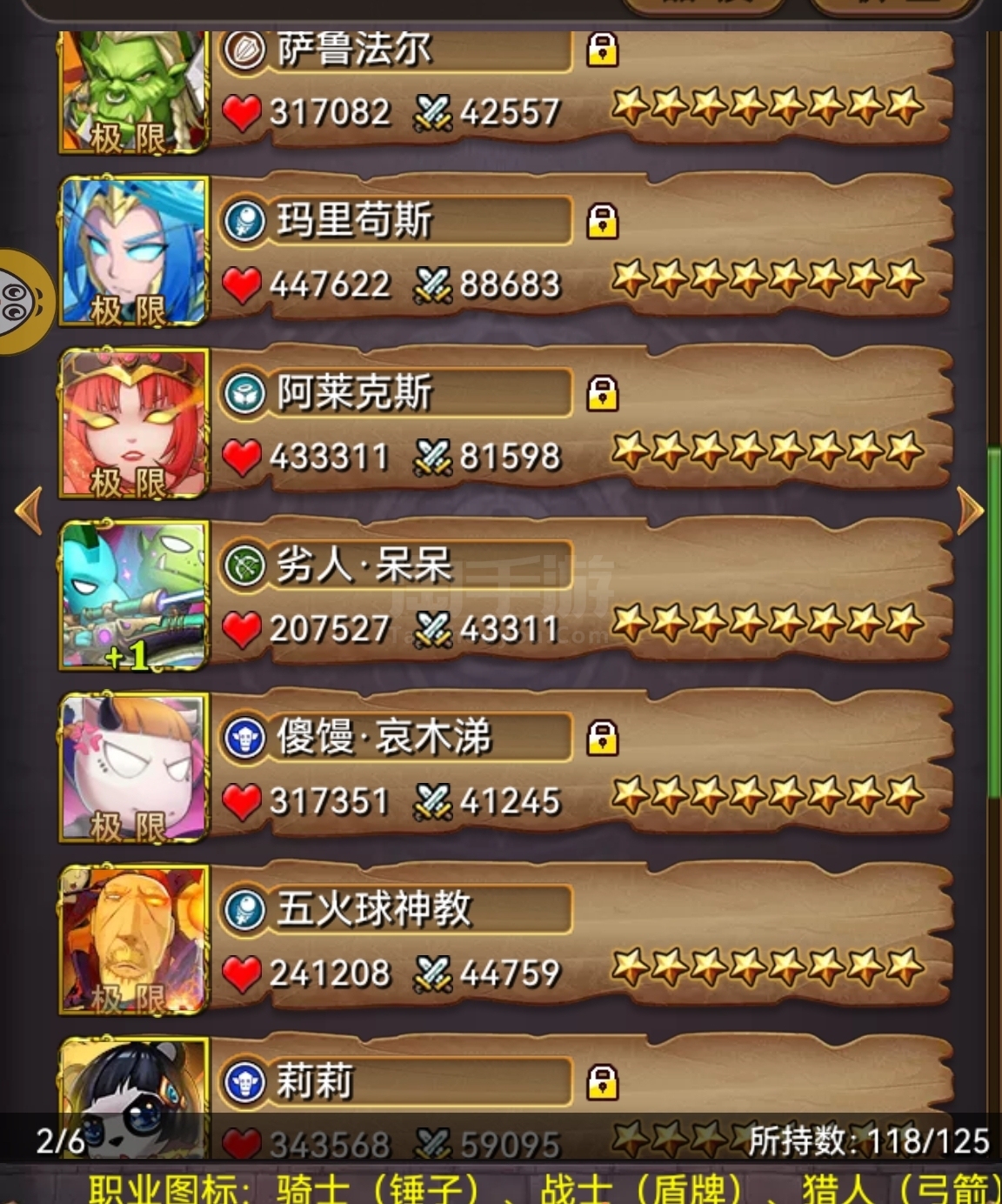Viewport: 1002px width, 1204px height.
Task: Toggle lock icon on 阿莱克斯
Action: (x=602, y=394)
